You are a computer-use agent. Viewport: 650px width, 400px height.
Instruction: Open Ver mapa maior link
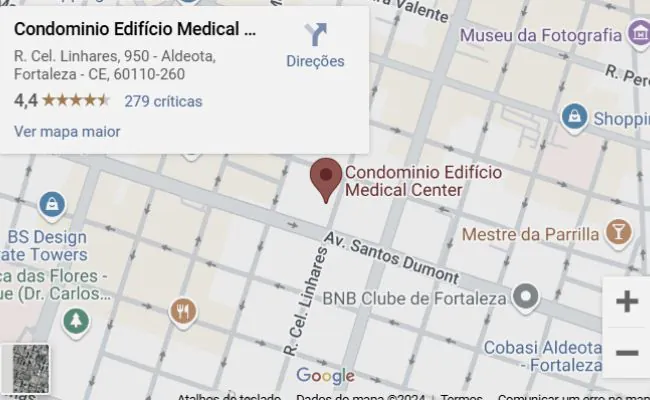67,131
